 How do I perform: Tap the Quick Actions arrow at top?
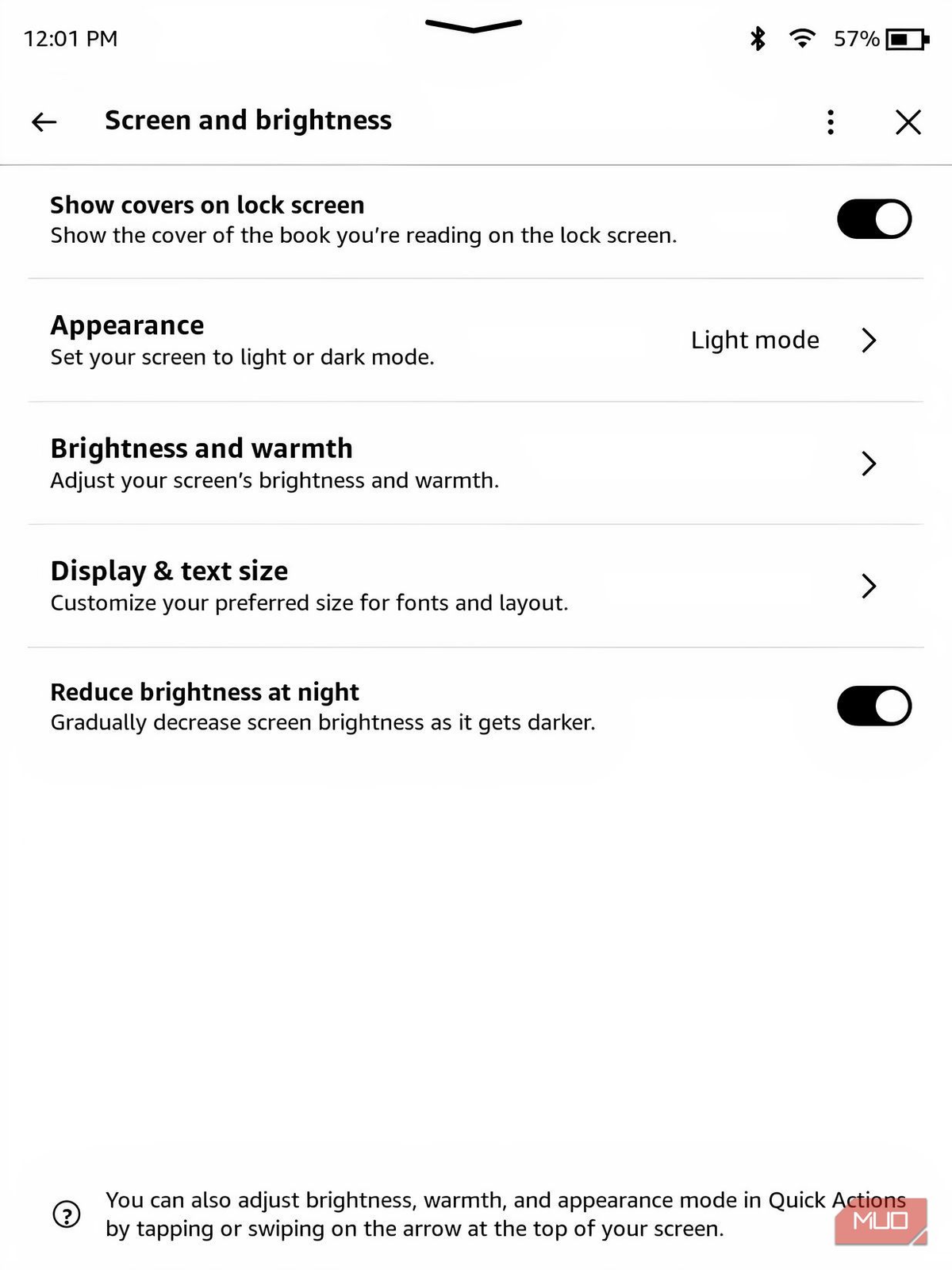pyautogui.click(x=474, y=25)
